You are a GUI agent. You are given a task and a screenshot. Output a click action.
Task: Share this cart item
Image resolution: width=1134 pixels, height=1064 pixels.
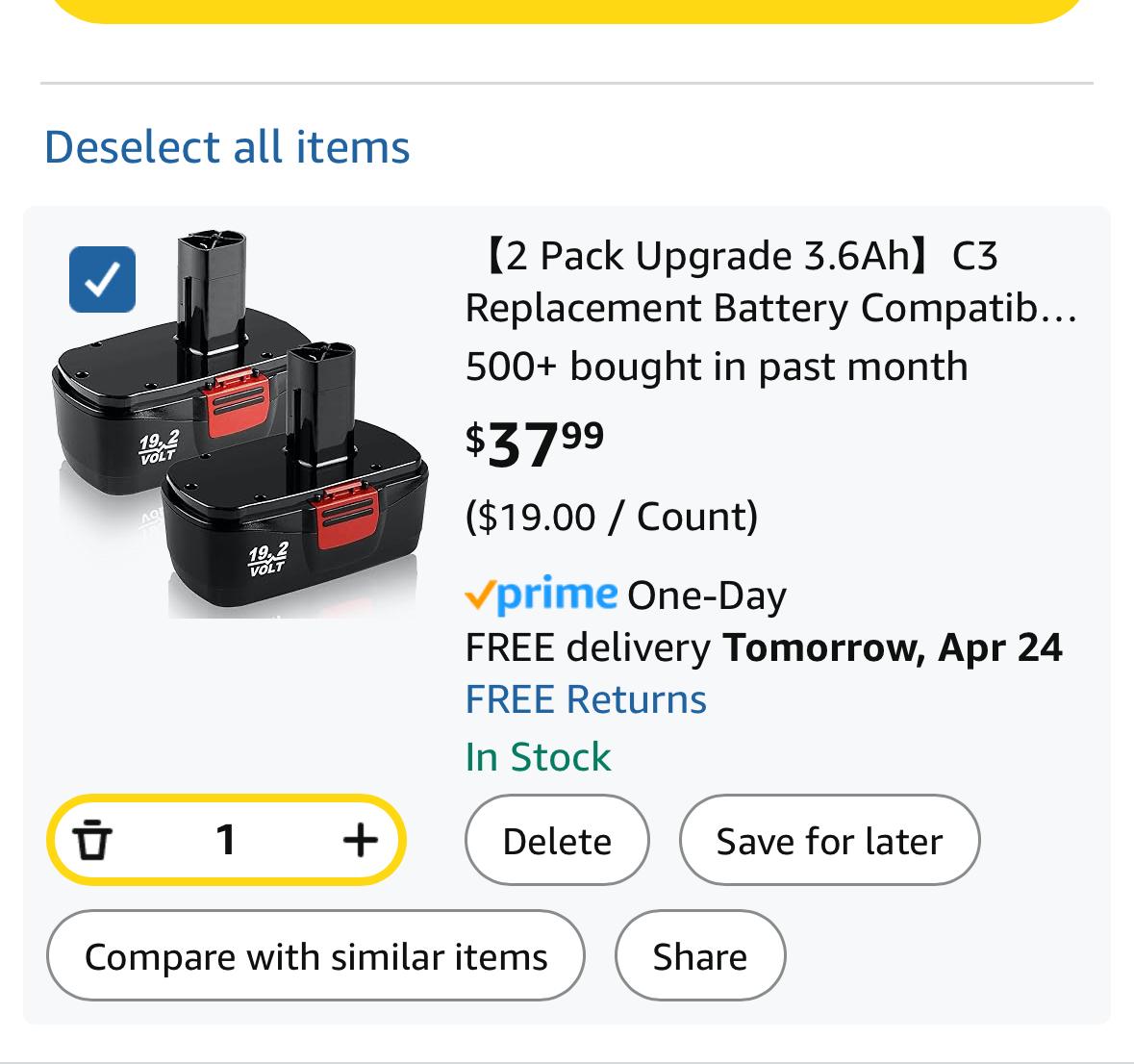click(699, 956)
